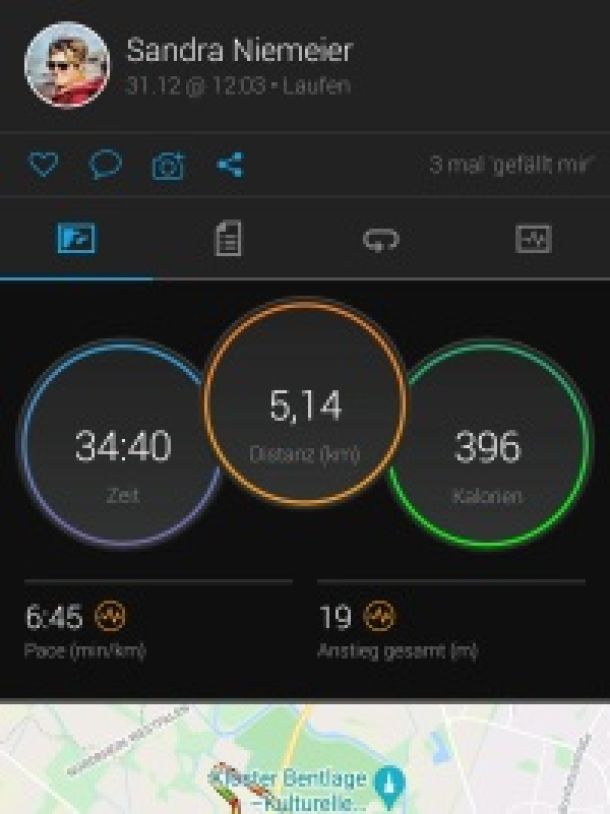Switch to the details document tab
Viewport: 610px width, 814px height.
point(228,240)
